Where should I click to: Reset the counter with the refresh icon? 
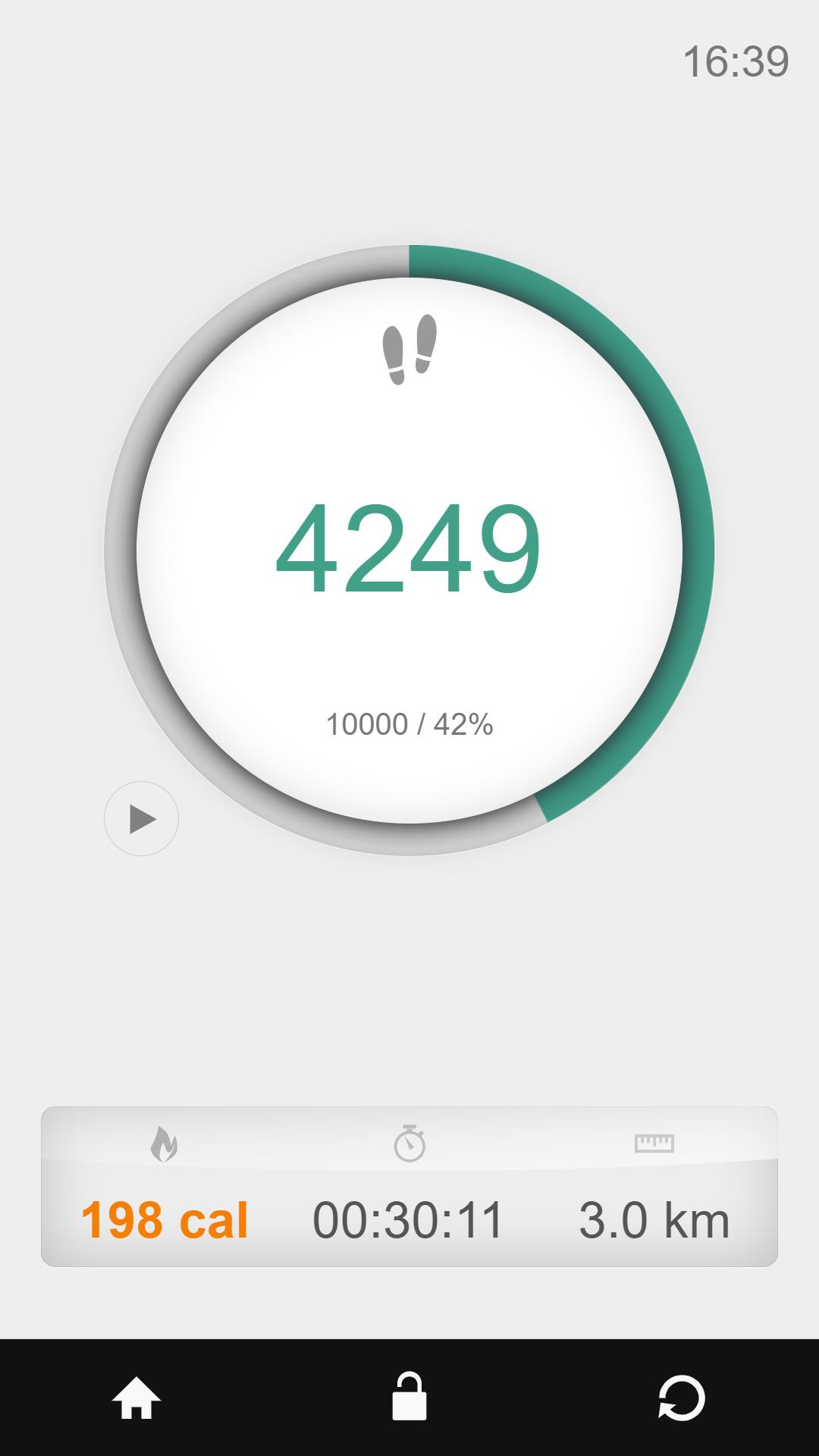coord(681,1398)
